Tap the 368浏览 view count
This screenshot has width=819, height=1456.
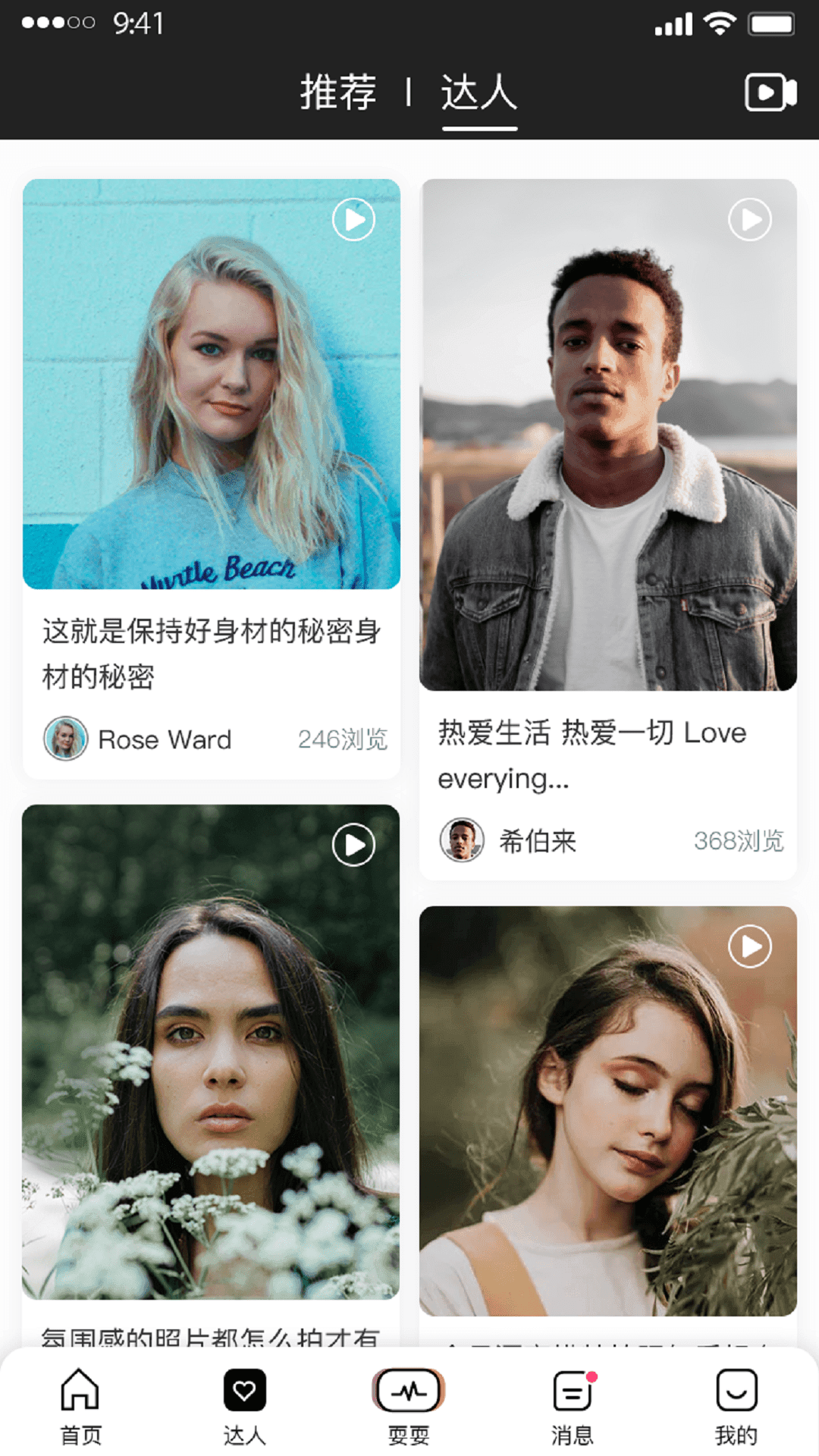pos(739,841)
